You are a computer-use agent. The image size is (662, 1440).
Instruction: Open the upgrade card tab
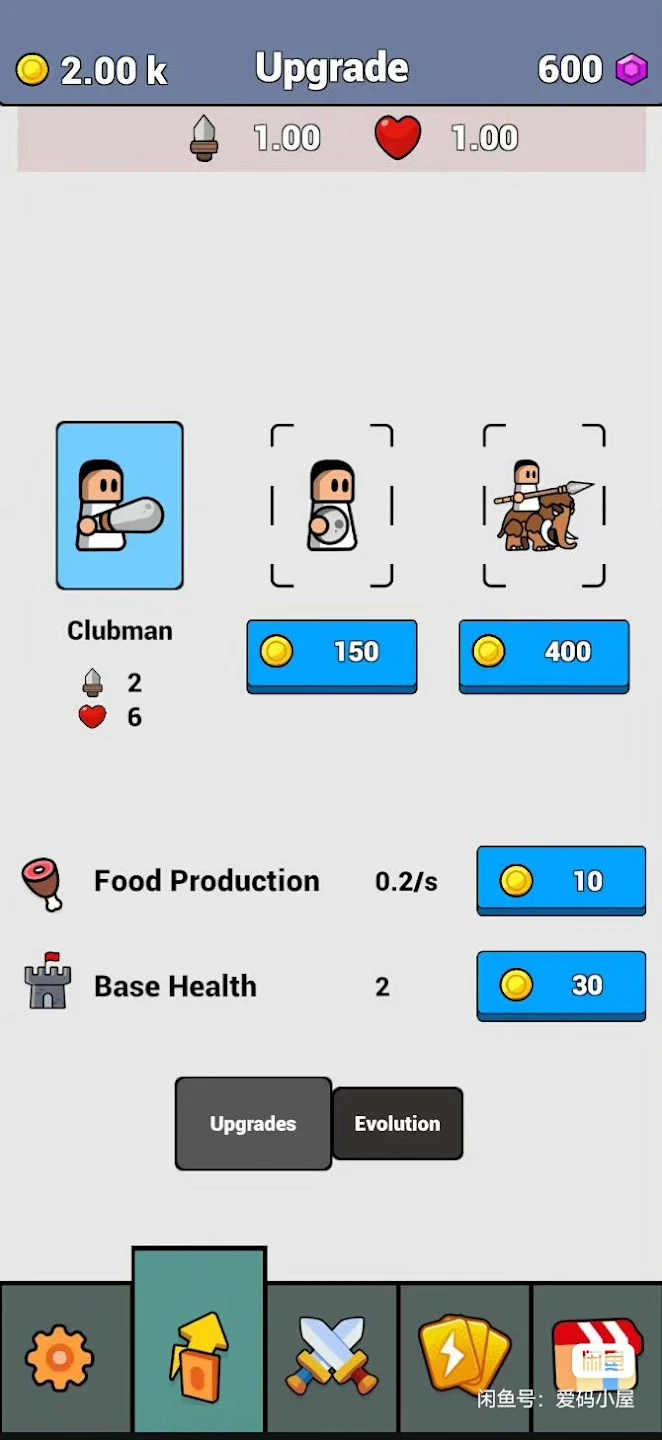199,1355
